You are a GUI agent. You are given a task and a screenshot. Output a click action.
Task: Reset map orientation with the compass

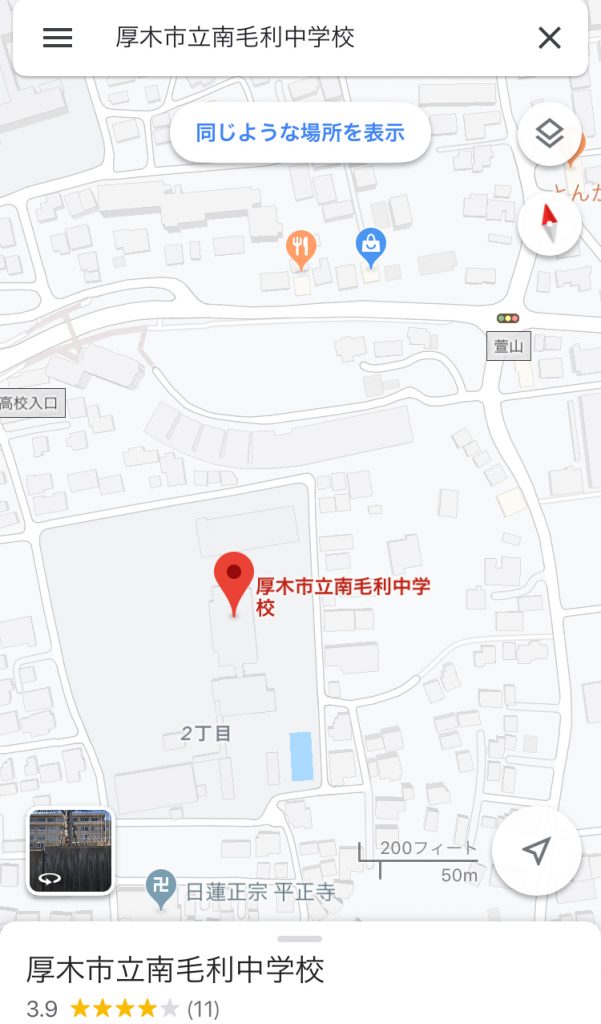click(x=549, y=224)
